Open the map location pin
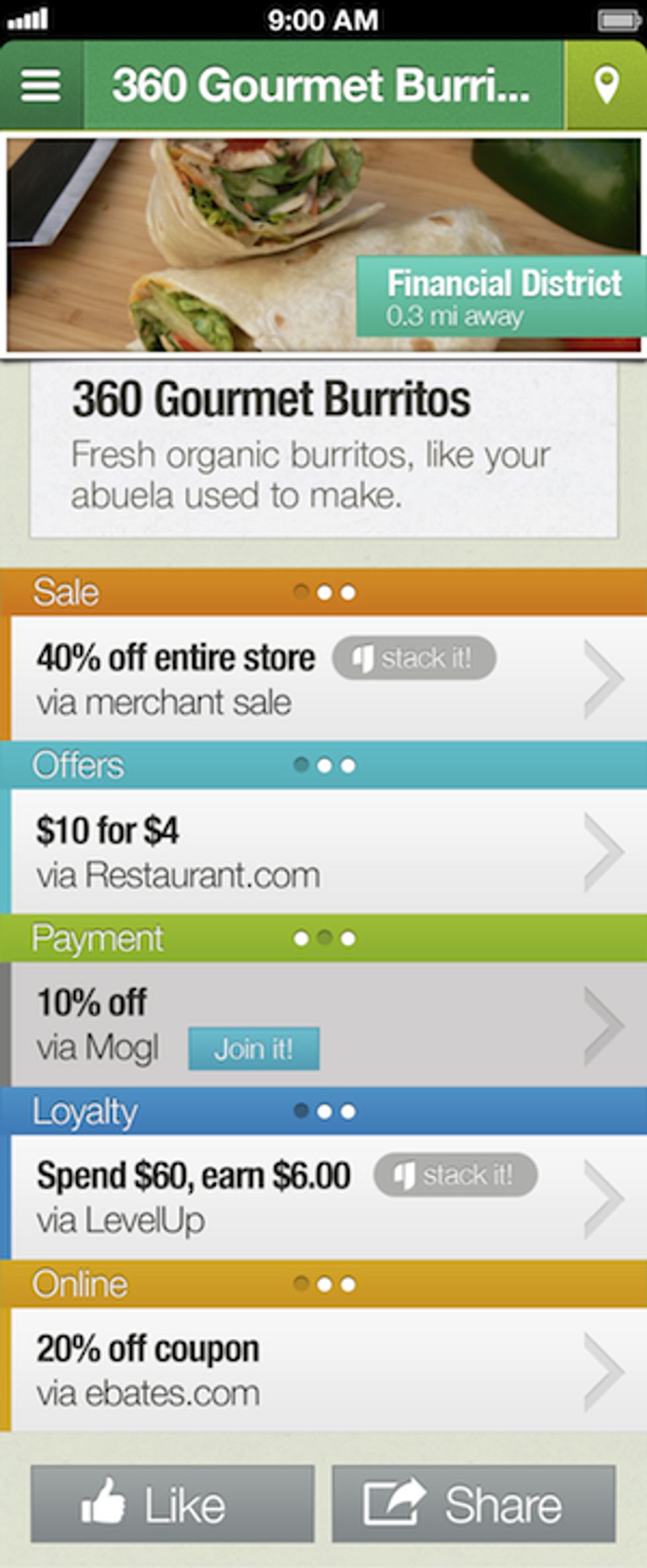This screenshot has height=1568, width=647. [606, 85]
